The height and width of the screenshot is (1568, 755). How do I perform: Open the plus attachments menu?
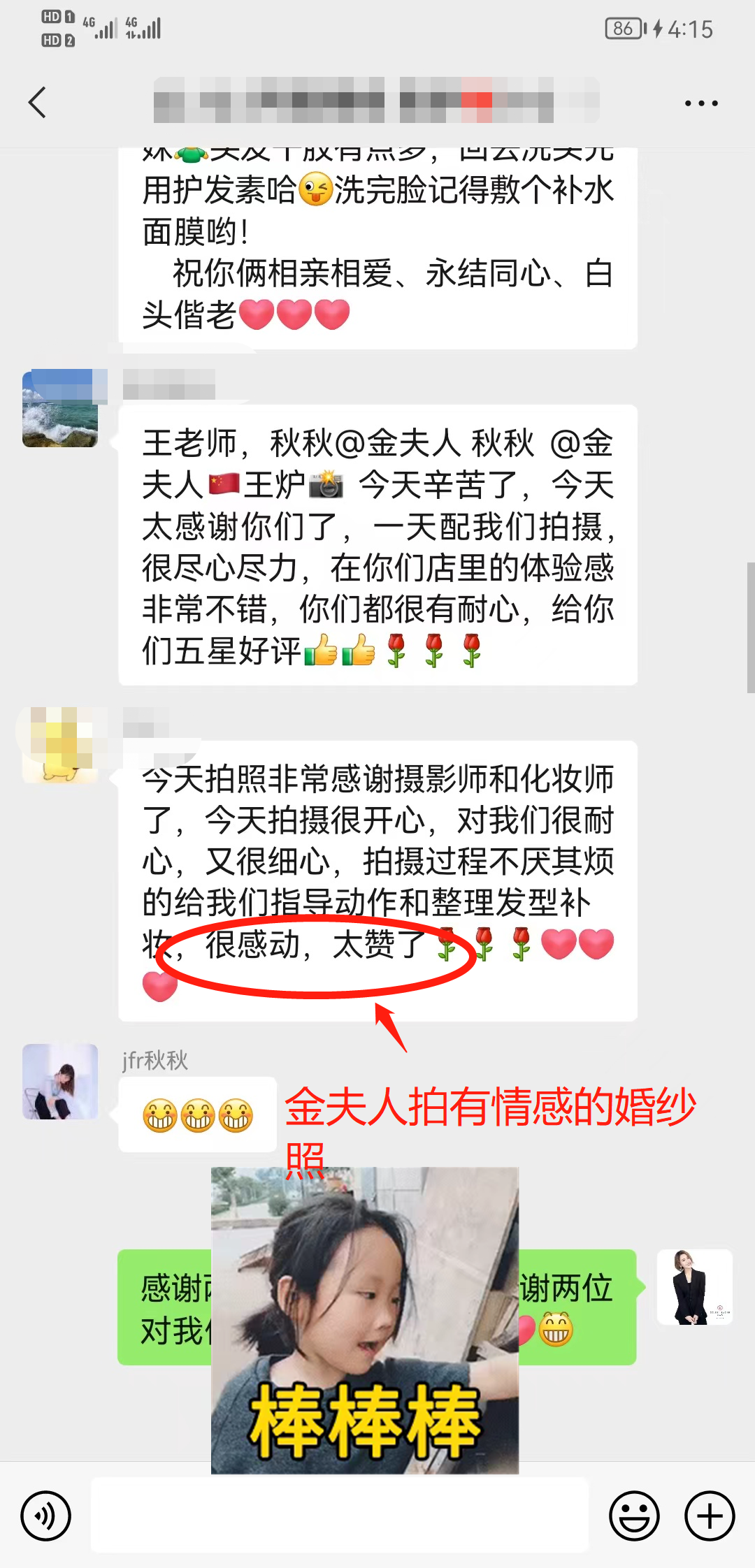point(710,1516)
